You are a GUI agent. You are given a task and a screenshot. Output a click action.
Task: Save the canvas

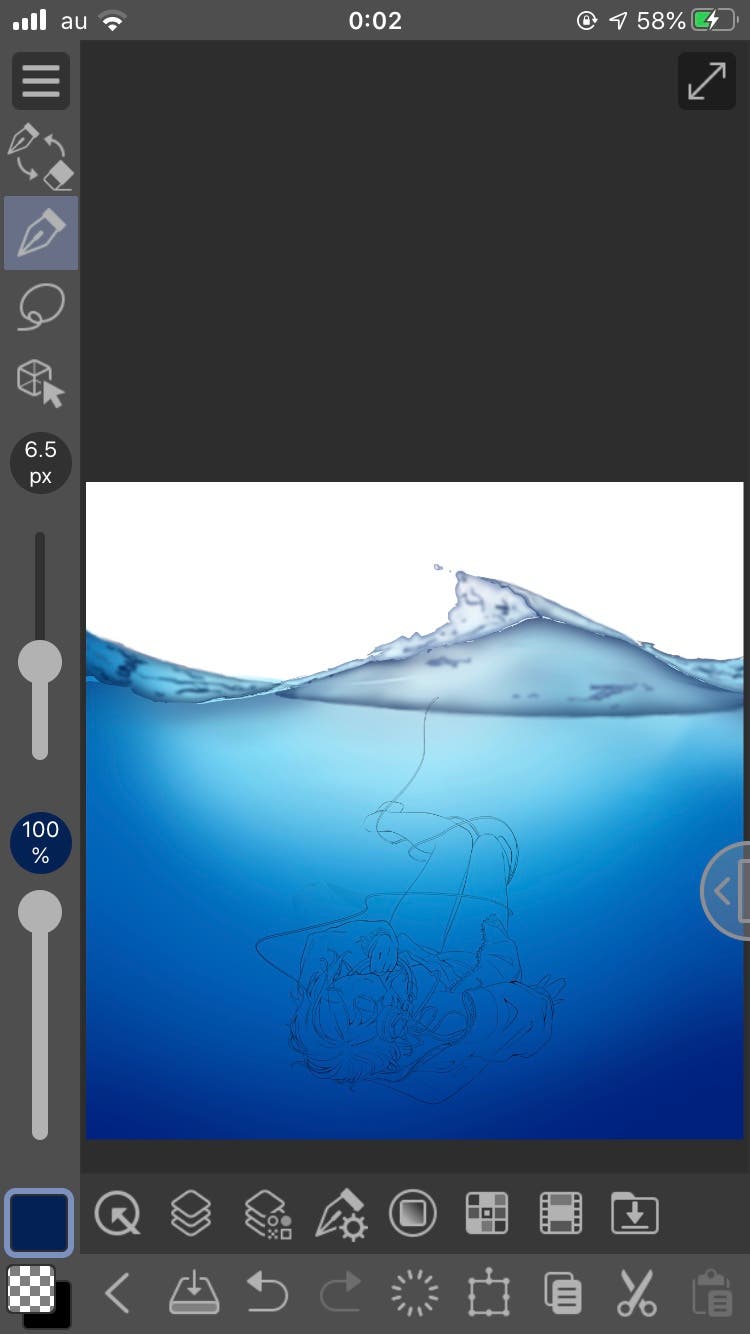click(x=193, y=1294)
